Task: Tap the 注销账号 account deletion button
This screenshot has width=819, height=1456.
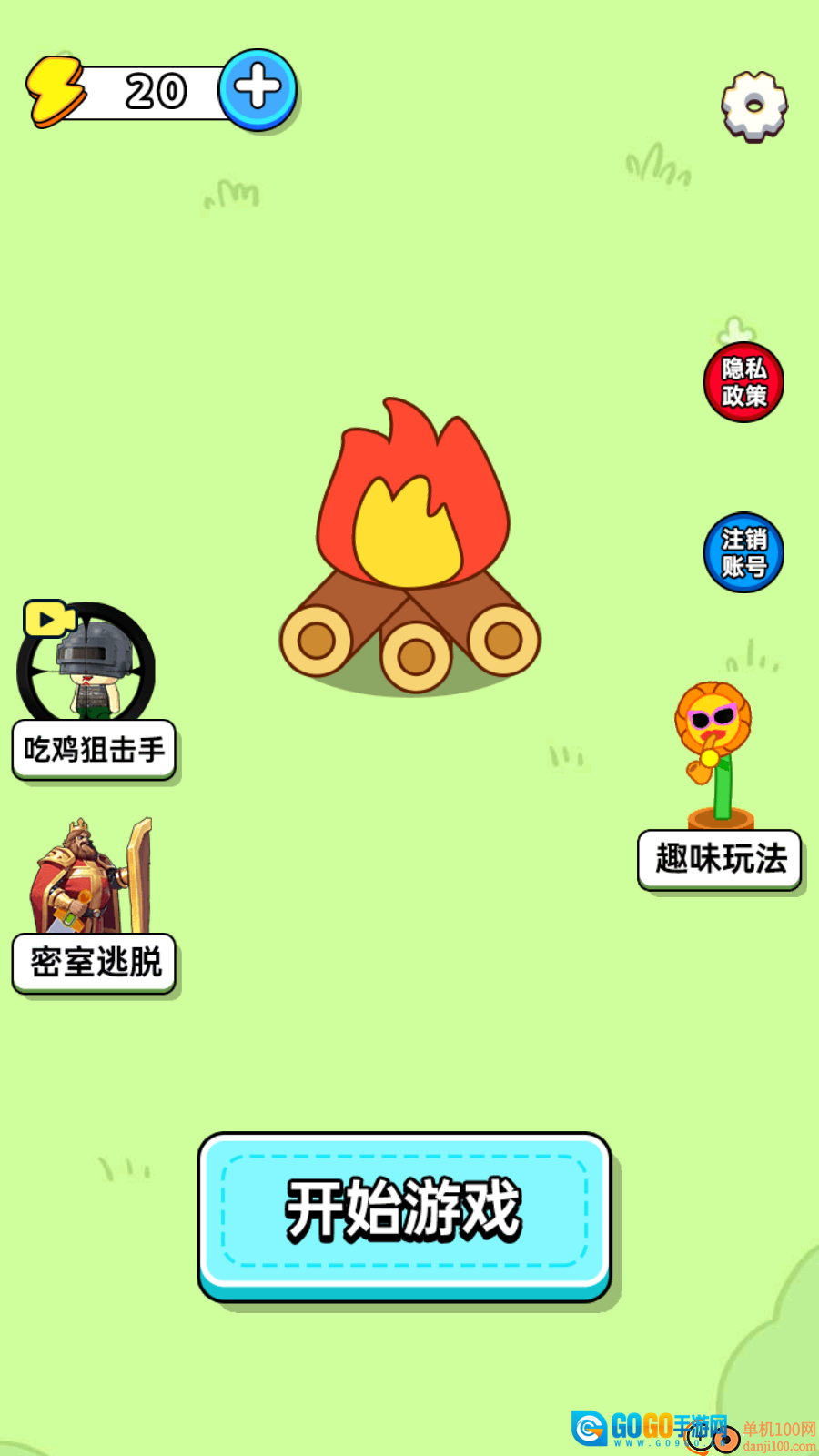Action: (743, 552)
